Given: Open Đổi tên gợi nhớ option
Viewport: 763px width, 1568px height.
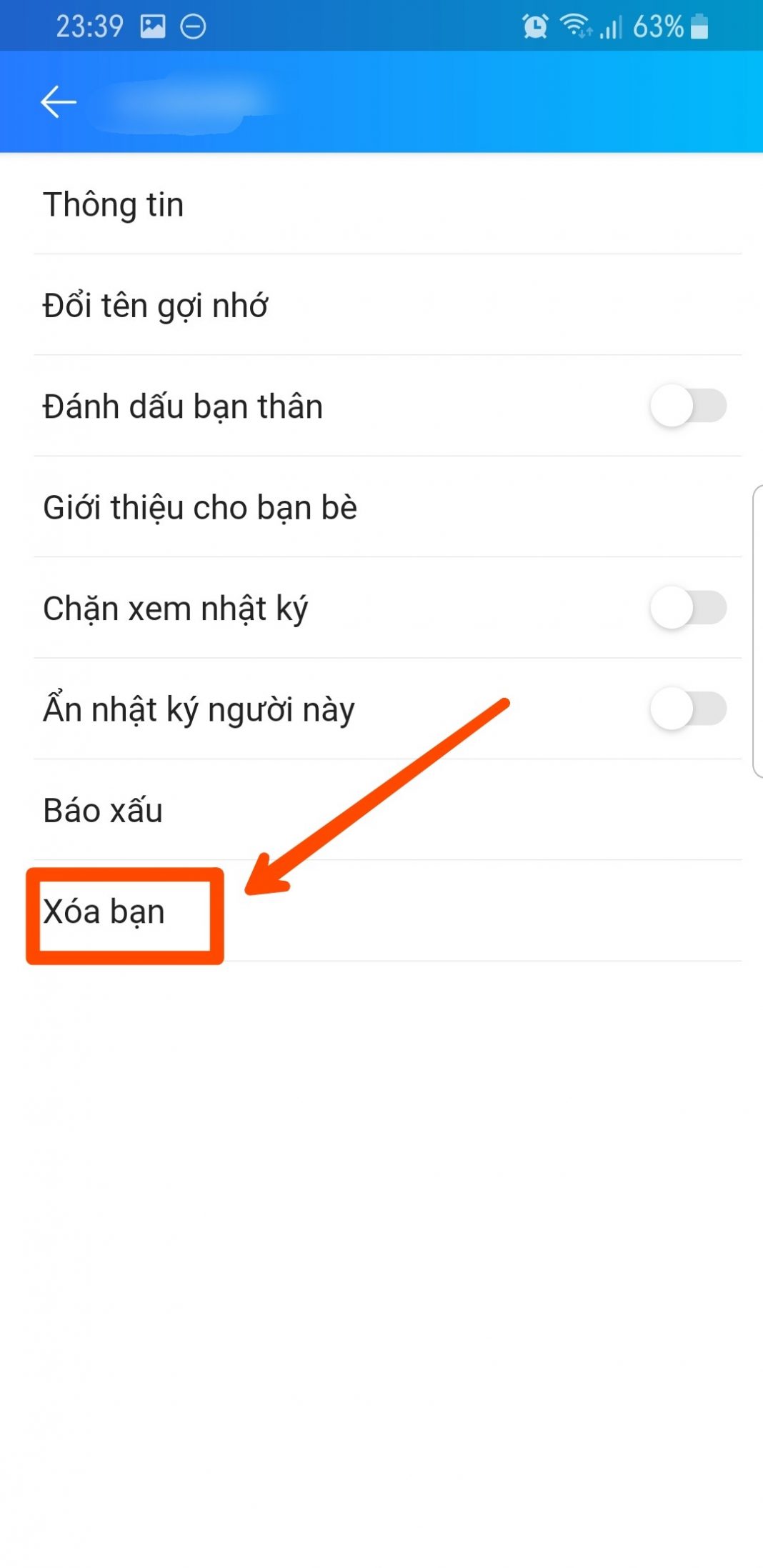Looking at the screenshot, I should click(156, 306).
